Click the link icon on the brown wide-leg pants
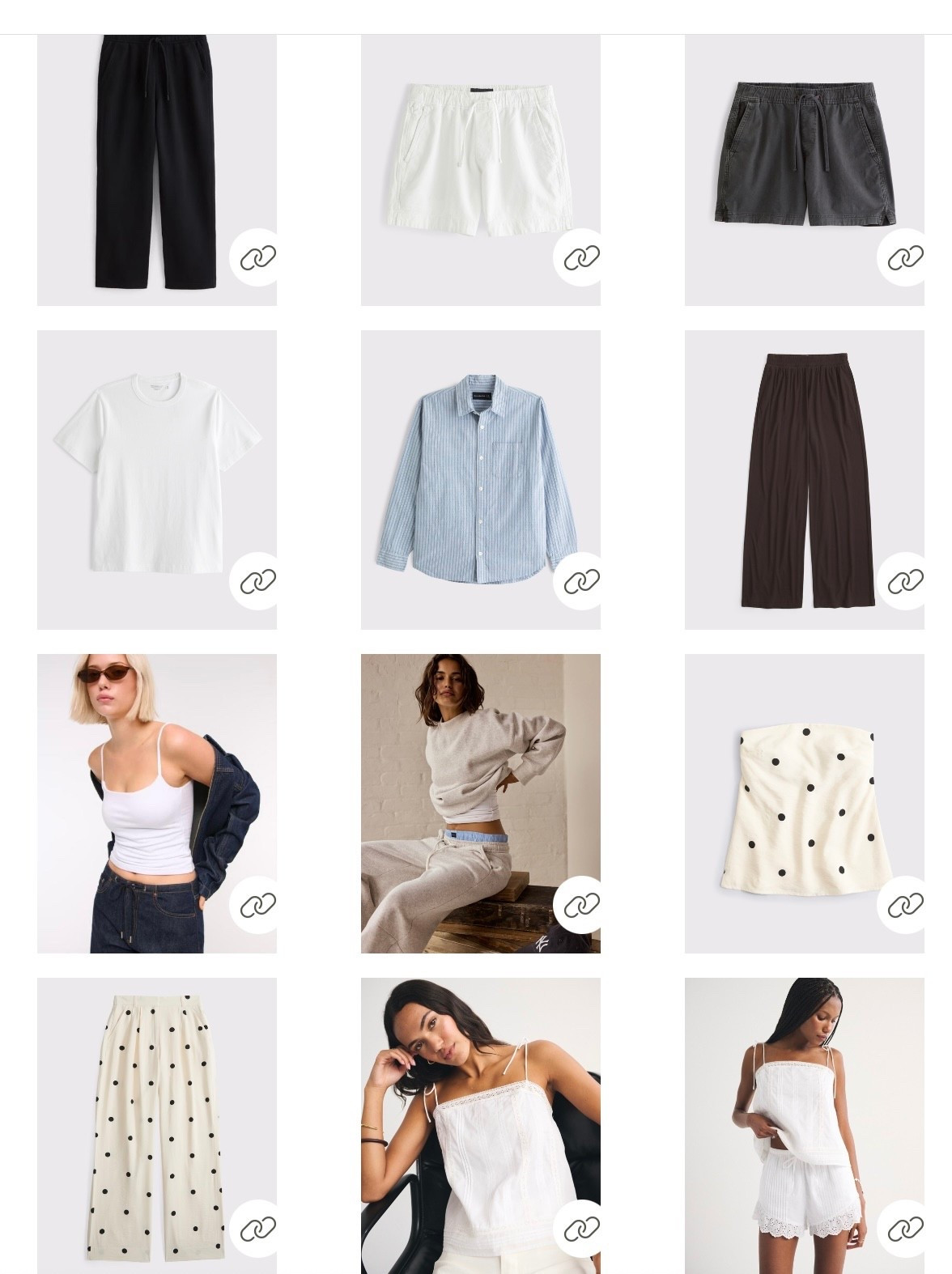 point(905,580)
